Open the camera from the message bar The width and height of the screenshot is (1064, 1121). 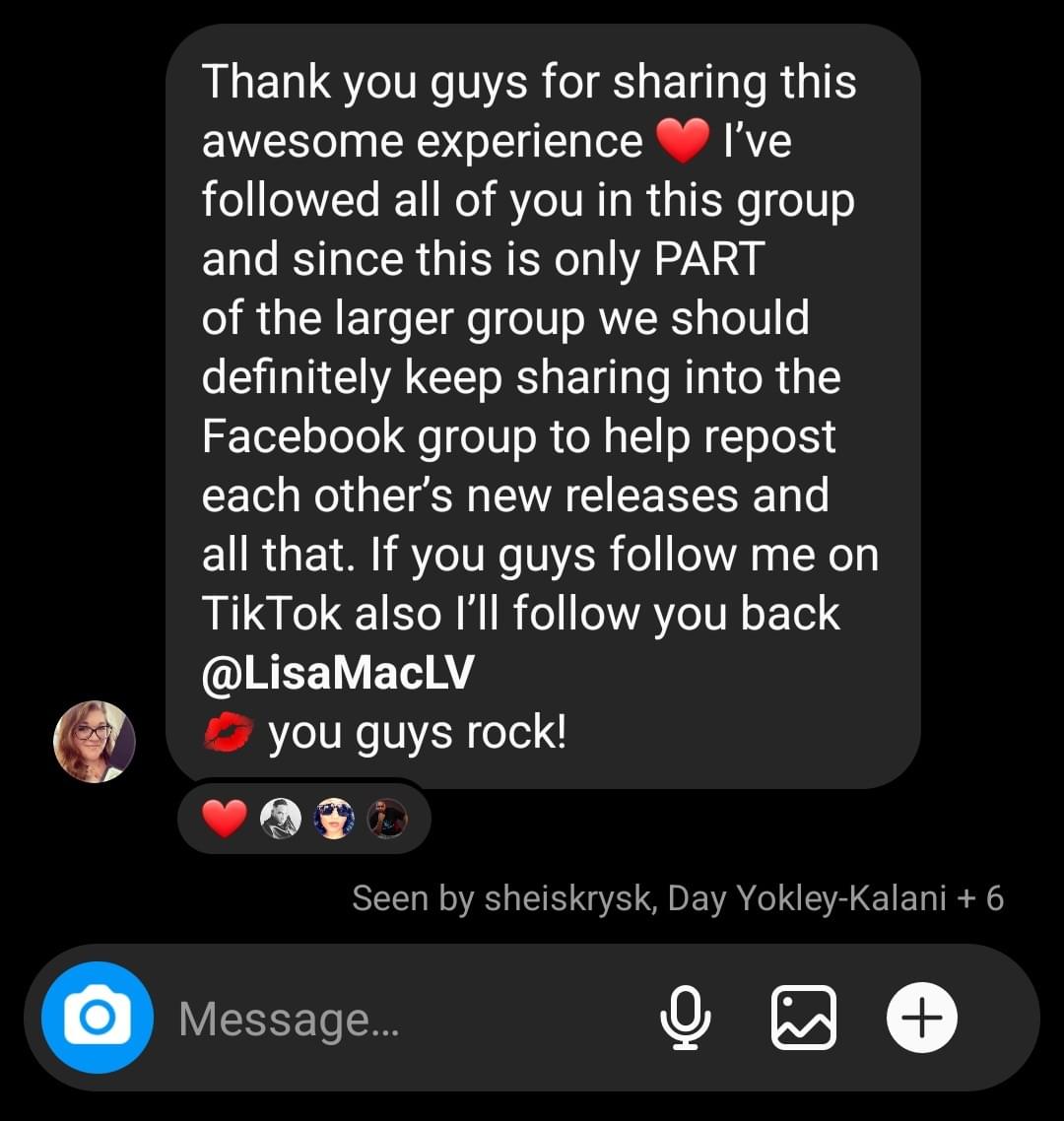pos(97,1017)
